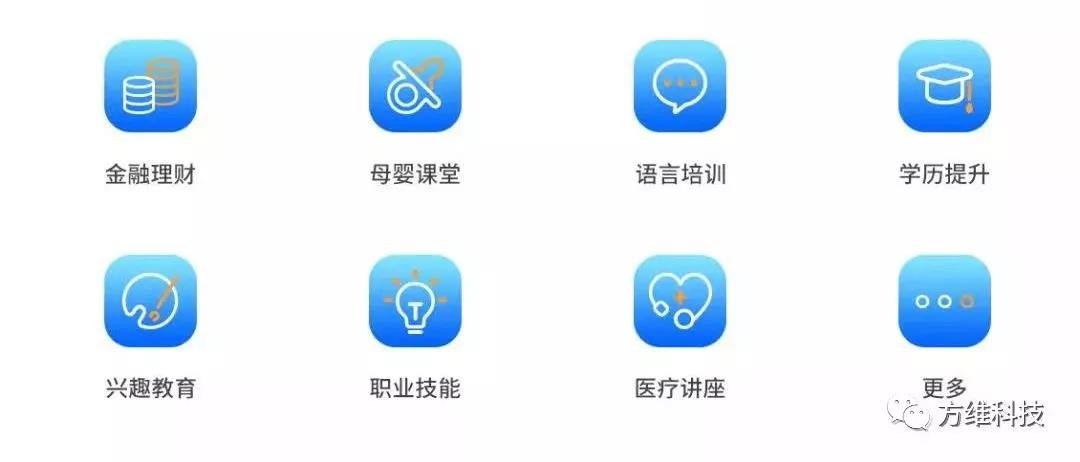This screenshot has width=1080, height=462.
Task: Select the 母婴课堂 category
Action: (415, 87)
